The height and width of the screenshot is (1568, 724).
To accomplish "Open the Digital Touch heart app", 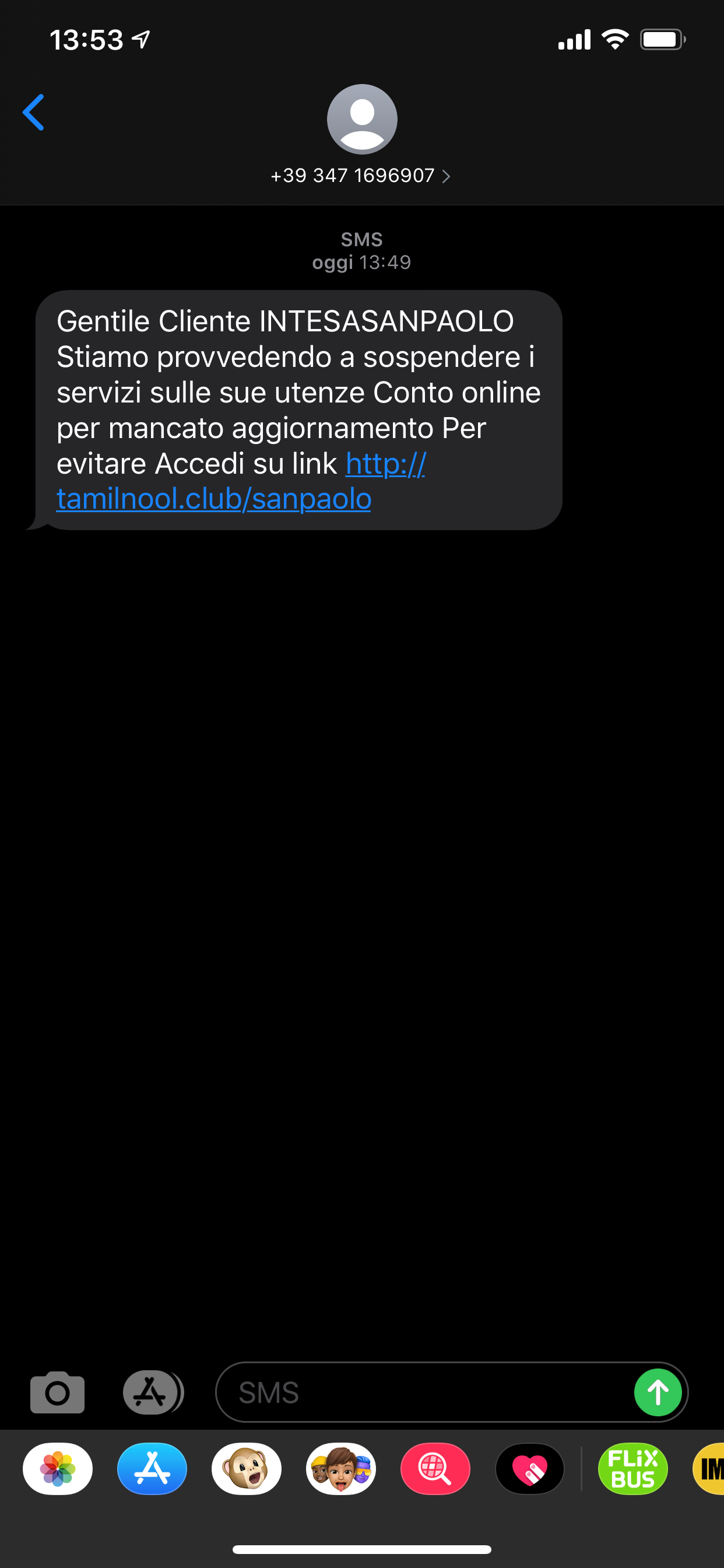I will 530,1468.
